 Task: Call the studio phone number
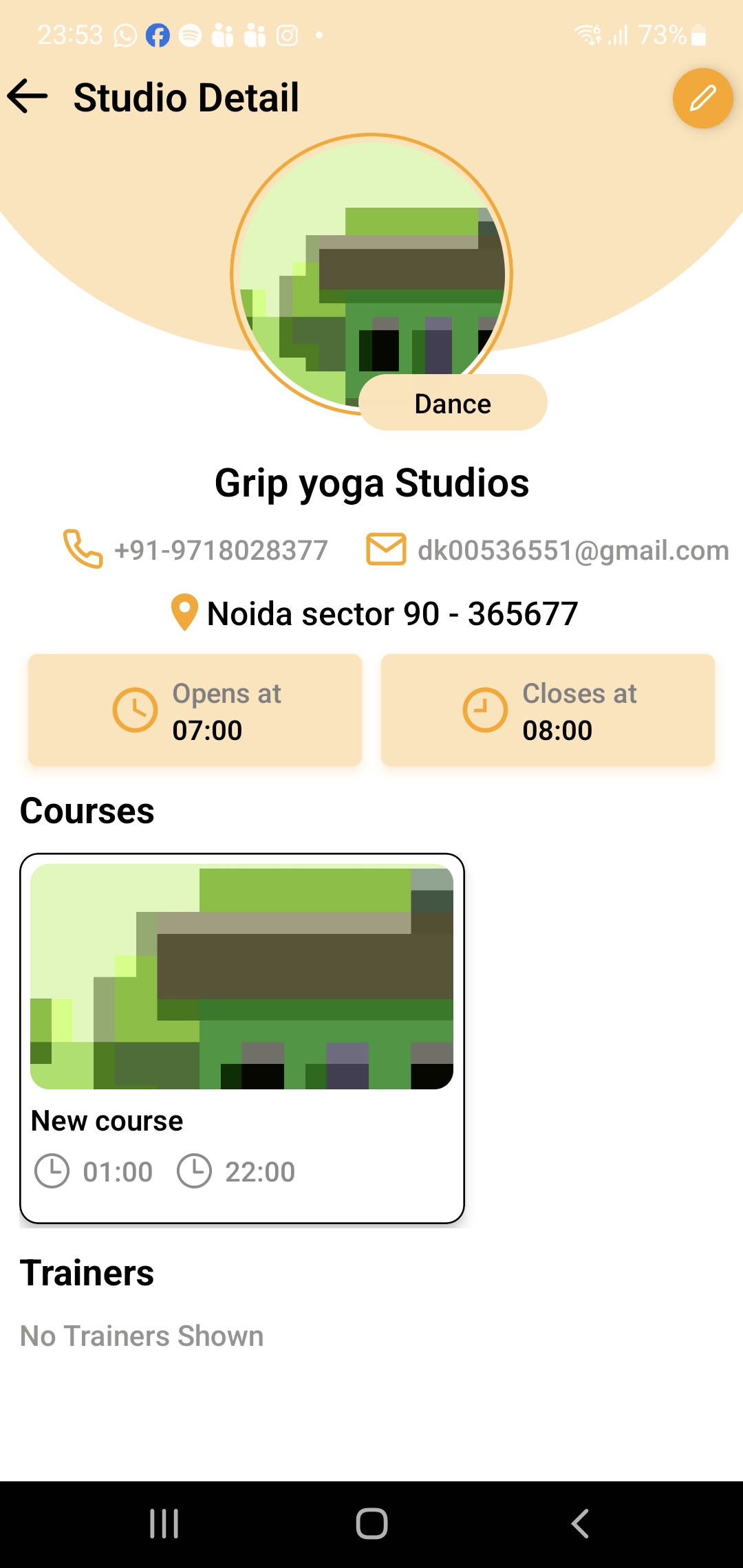tap(220, 550)
